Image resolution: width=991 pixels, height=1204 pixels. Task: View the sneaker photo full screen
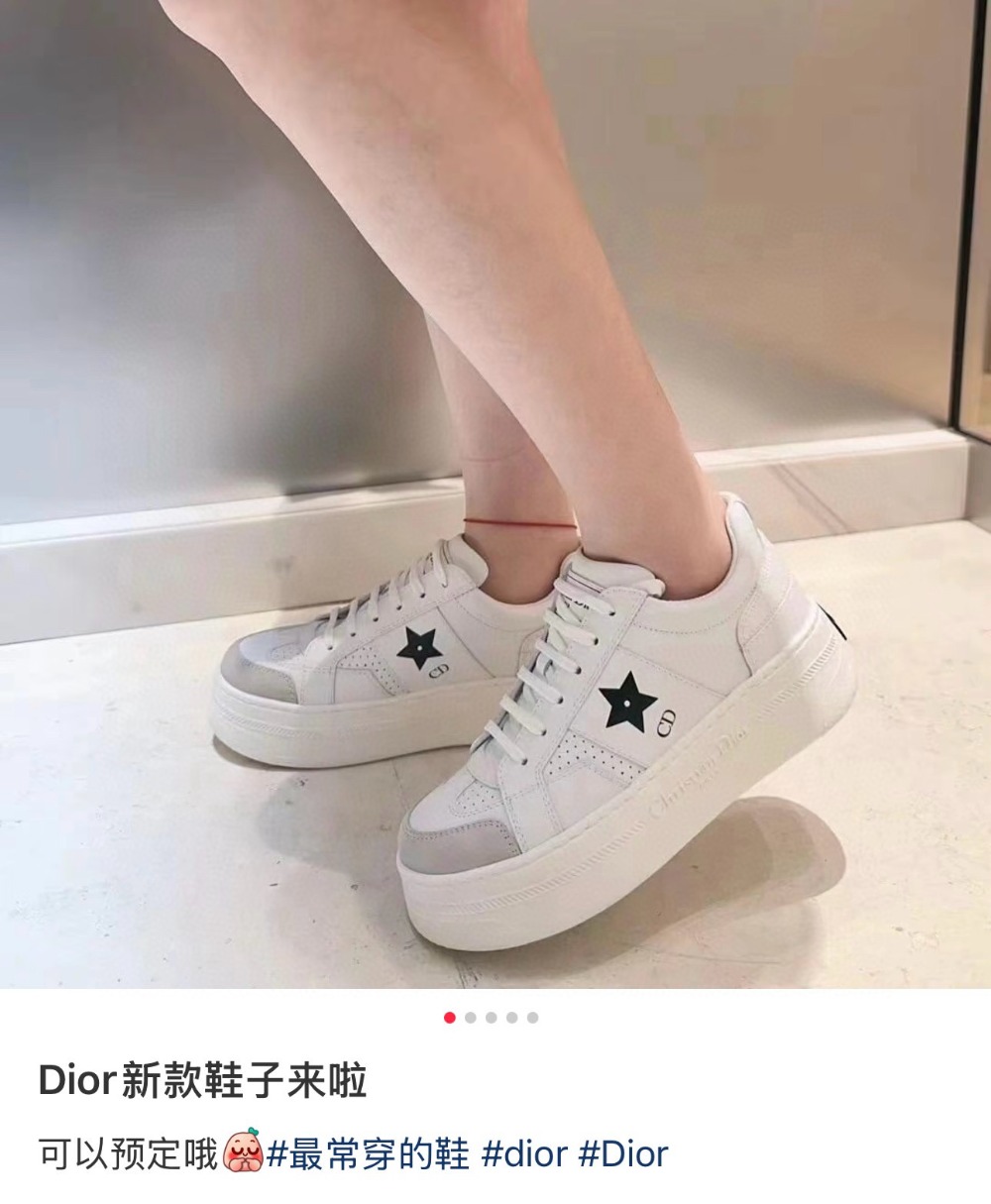[495, 495]
